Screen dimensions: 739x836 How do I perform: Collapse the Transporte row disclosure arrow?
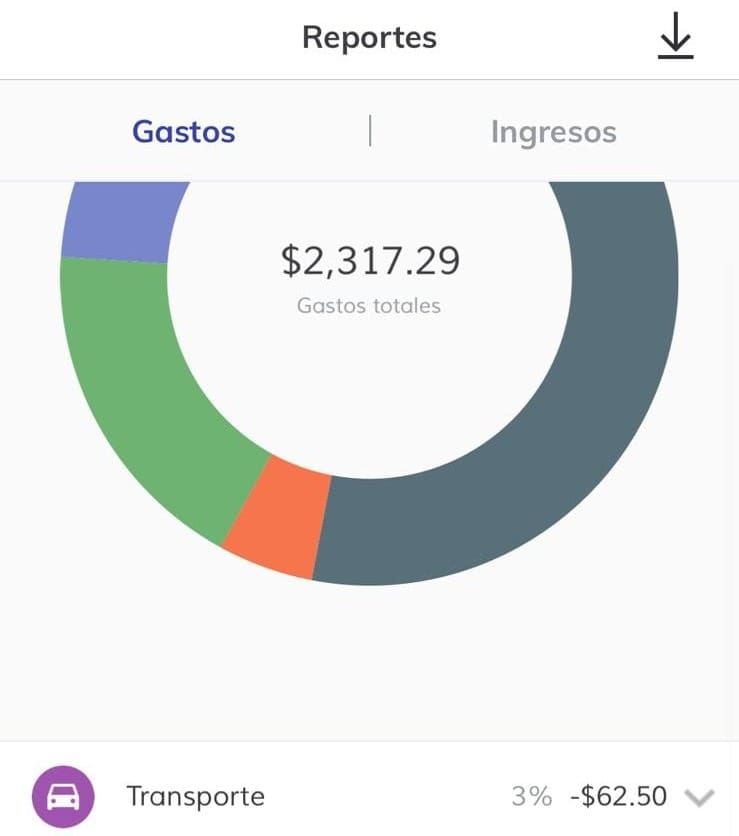point(698,797)
